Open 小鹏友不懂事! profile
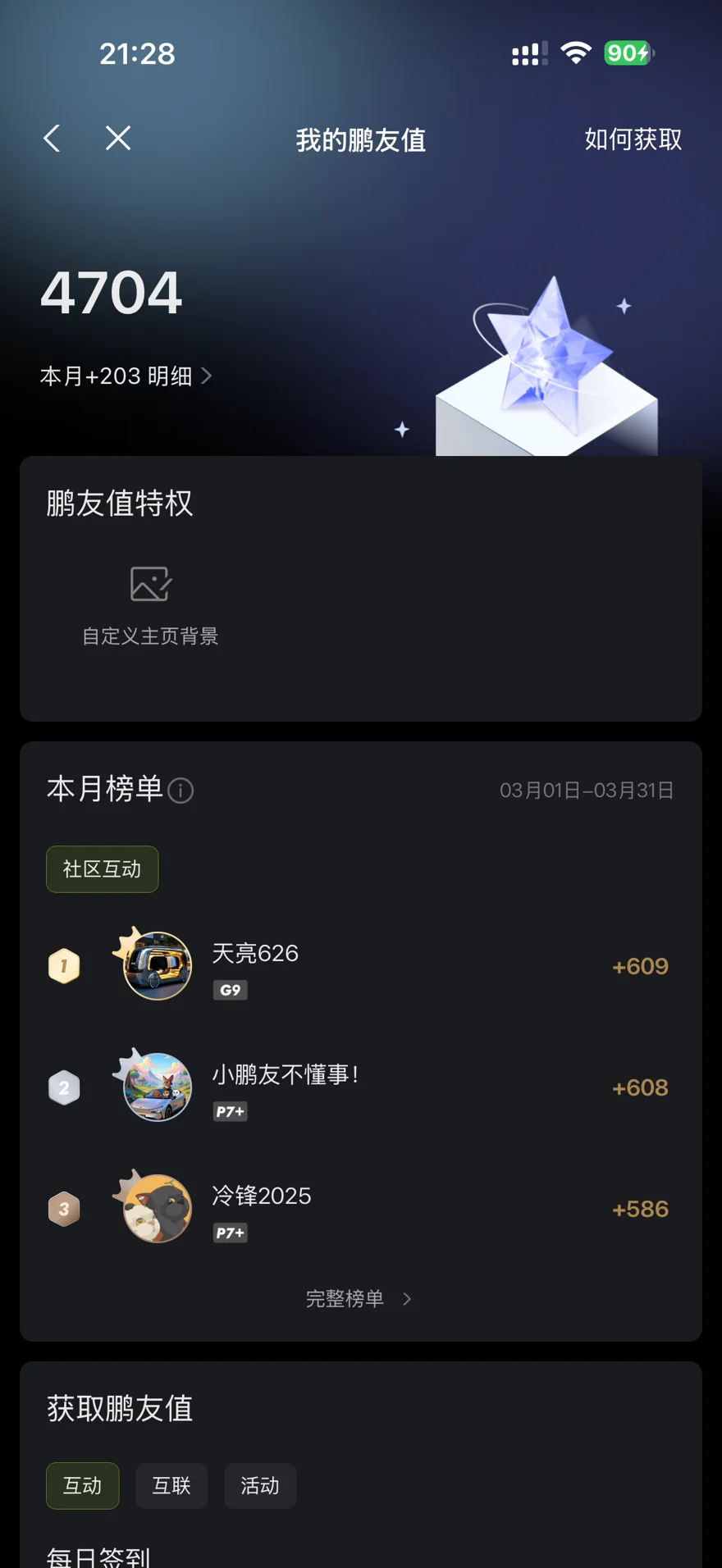Screen dimensions: 722x1568 tap(158, 1087)
